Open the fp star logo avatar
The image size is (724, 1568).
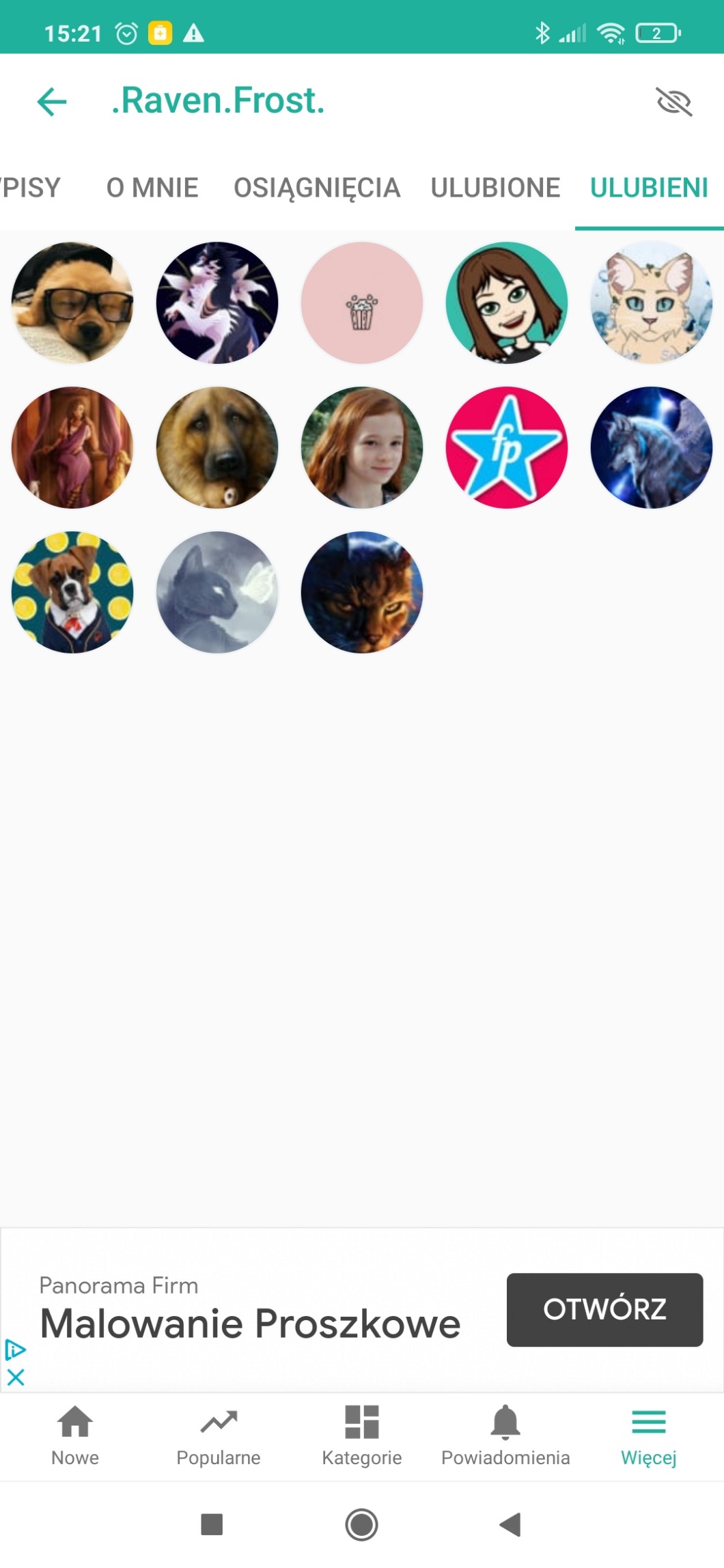[x=507, y=447]
